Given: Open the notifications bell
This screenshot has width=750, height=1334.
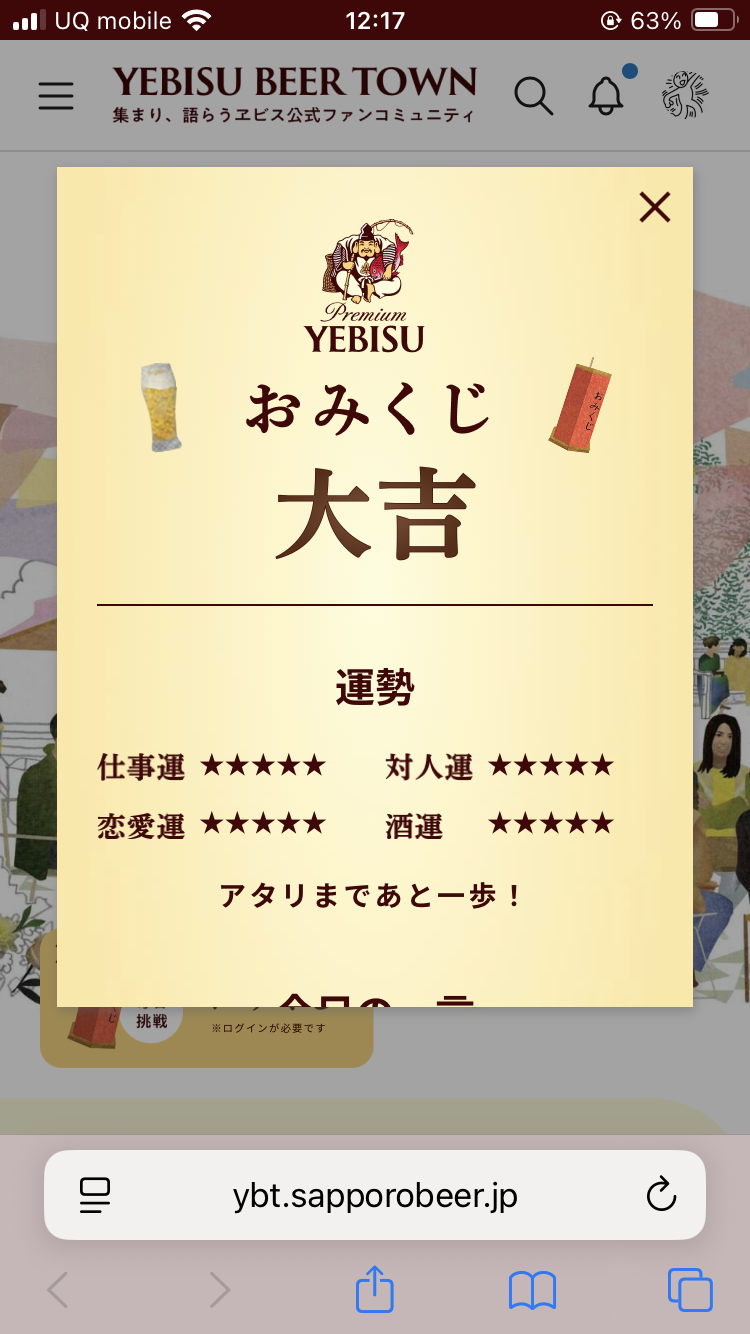Looking at the screenshot, I should tap(606, 96).
